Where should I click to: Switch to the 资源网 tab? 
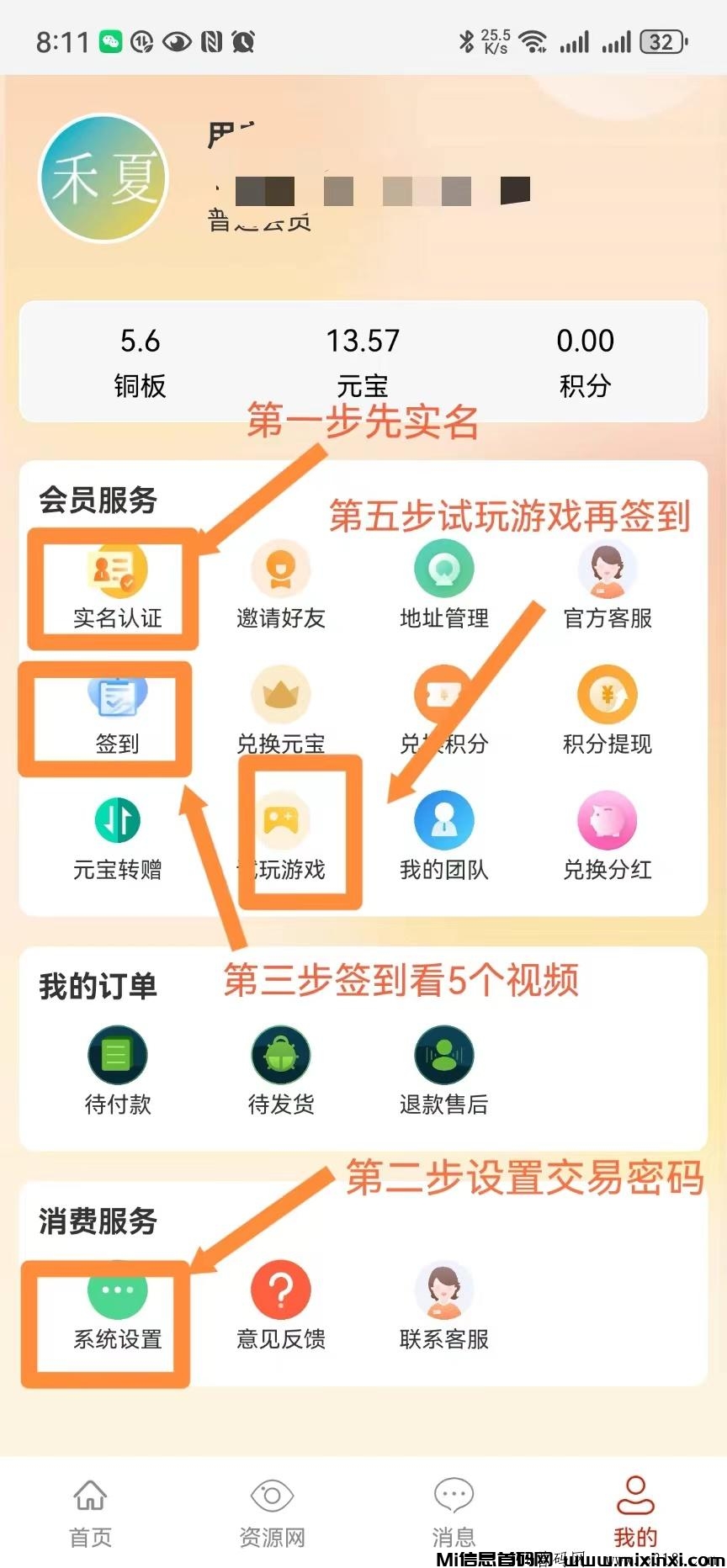click(x=272, y=1513)
